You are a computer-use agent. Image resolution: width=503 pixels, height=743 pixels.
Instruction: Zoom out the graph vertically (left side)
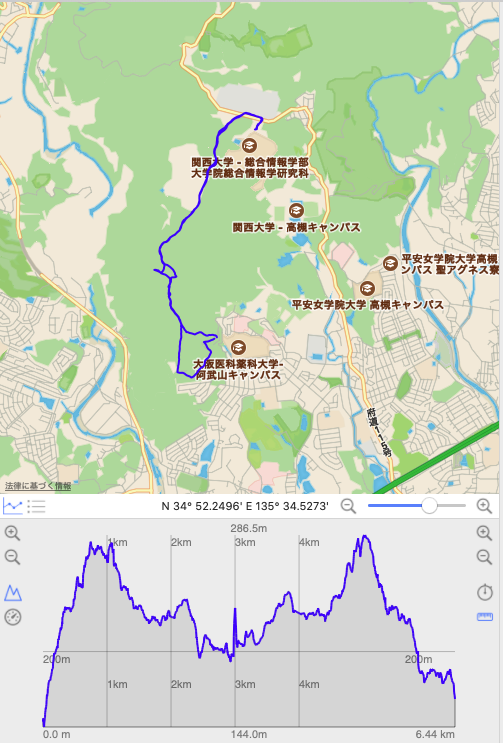[x=12, y=557]
